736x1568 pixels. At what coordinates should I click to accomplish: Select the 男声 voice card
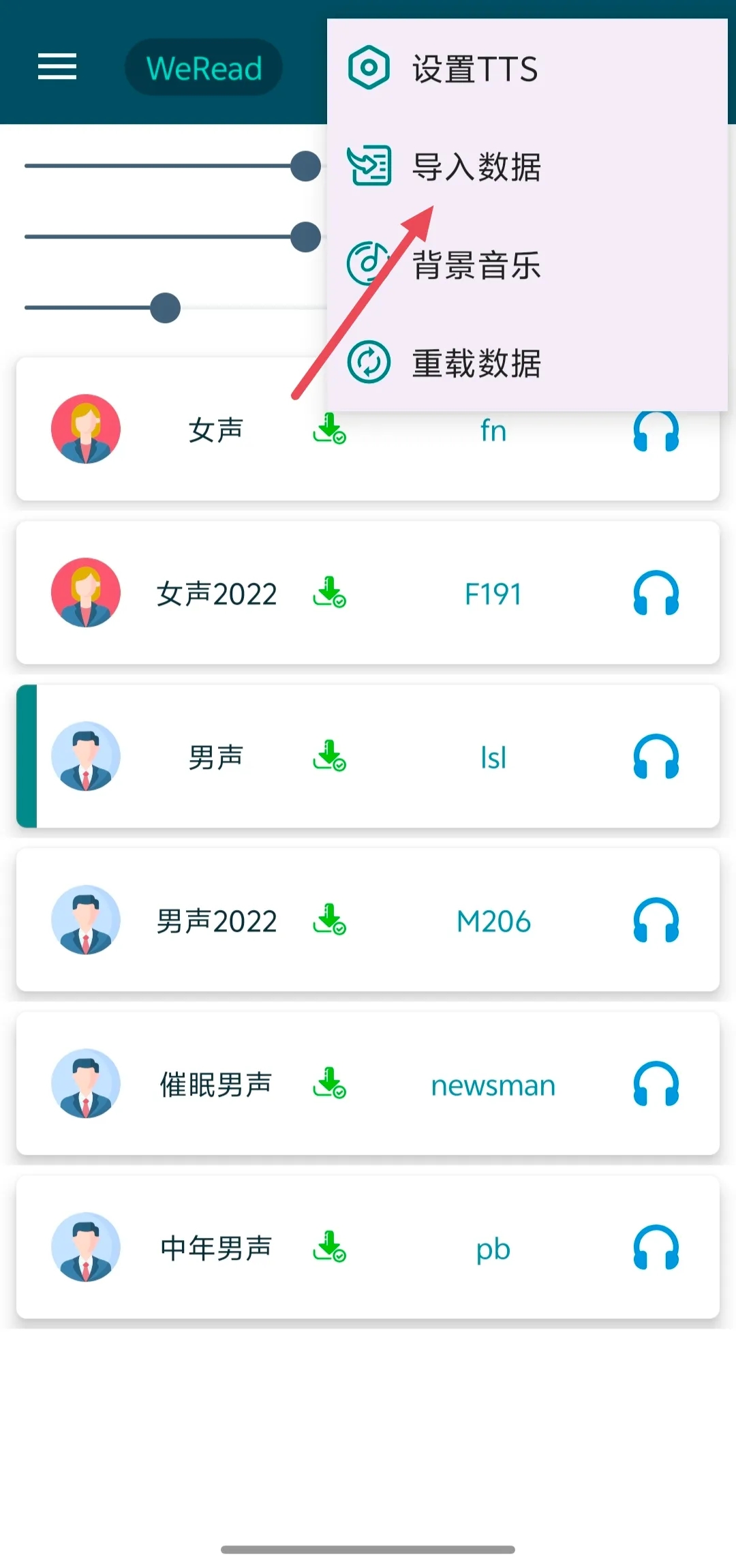(x=216, y=757)
